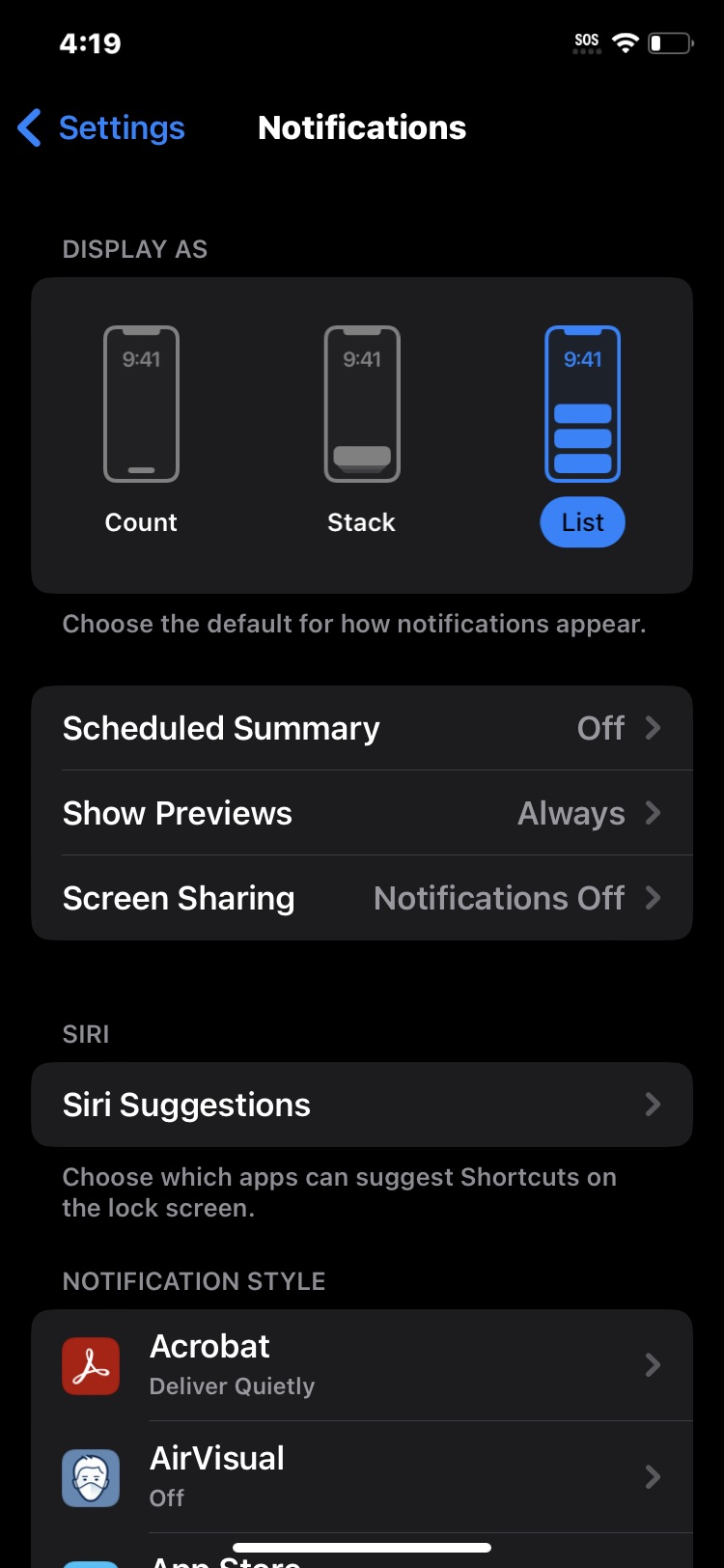Open Acrobat notification settings via its icon
Screen dimensions: 724x1568
click(x=91, y=1365)
